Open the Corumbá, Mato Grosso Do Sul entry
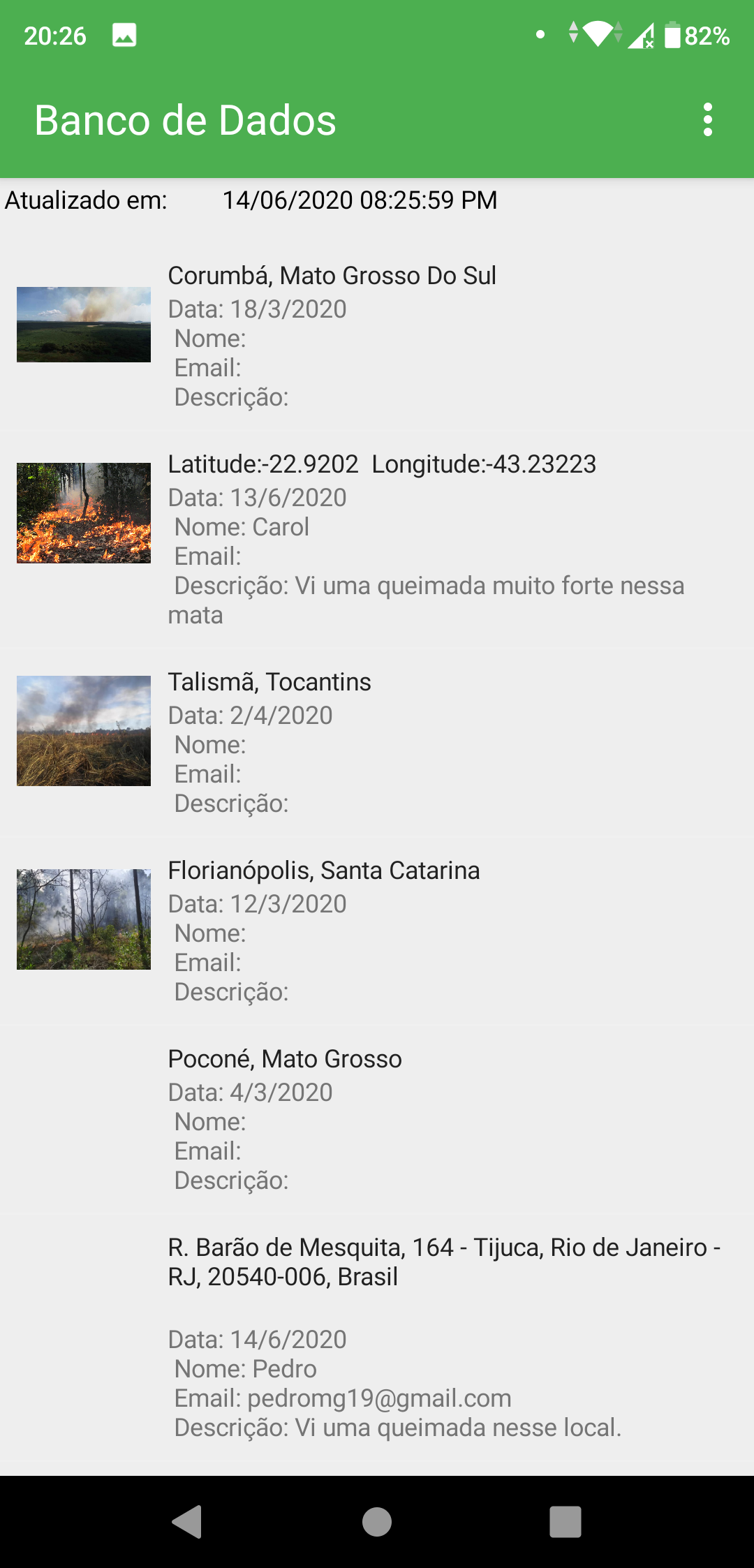The height and width of the screenshot is (1568, 754). [377, 336]
